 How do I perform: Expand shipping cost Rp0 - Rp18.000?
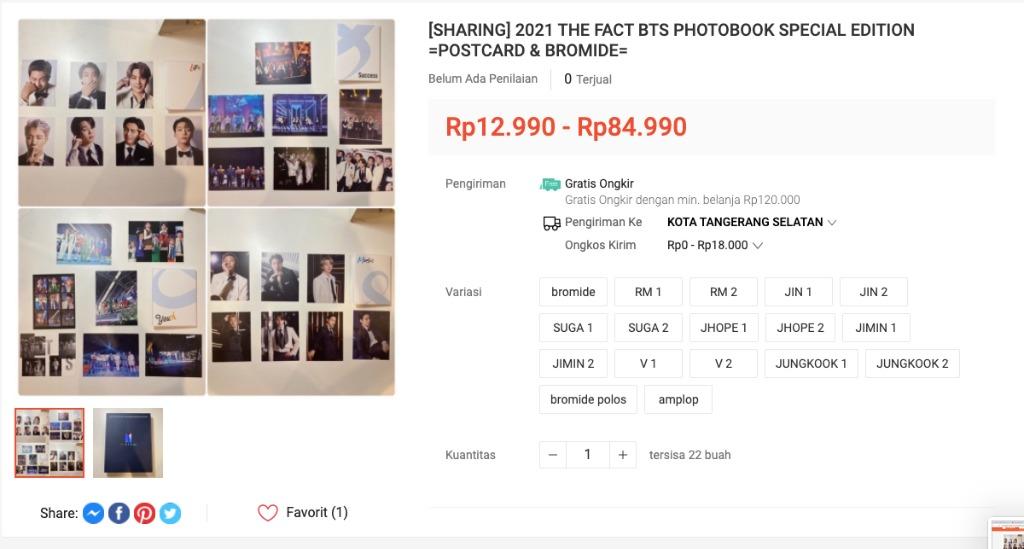tap(714, 245)
